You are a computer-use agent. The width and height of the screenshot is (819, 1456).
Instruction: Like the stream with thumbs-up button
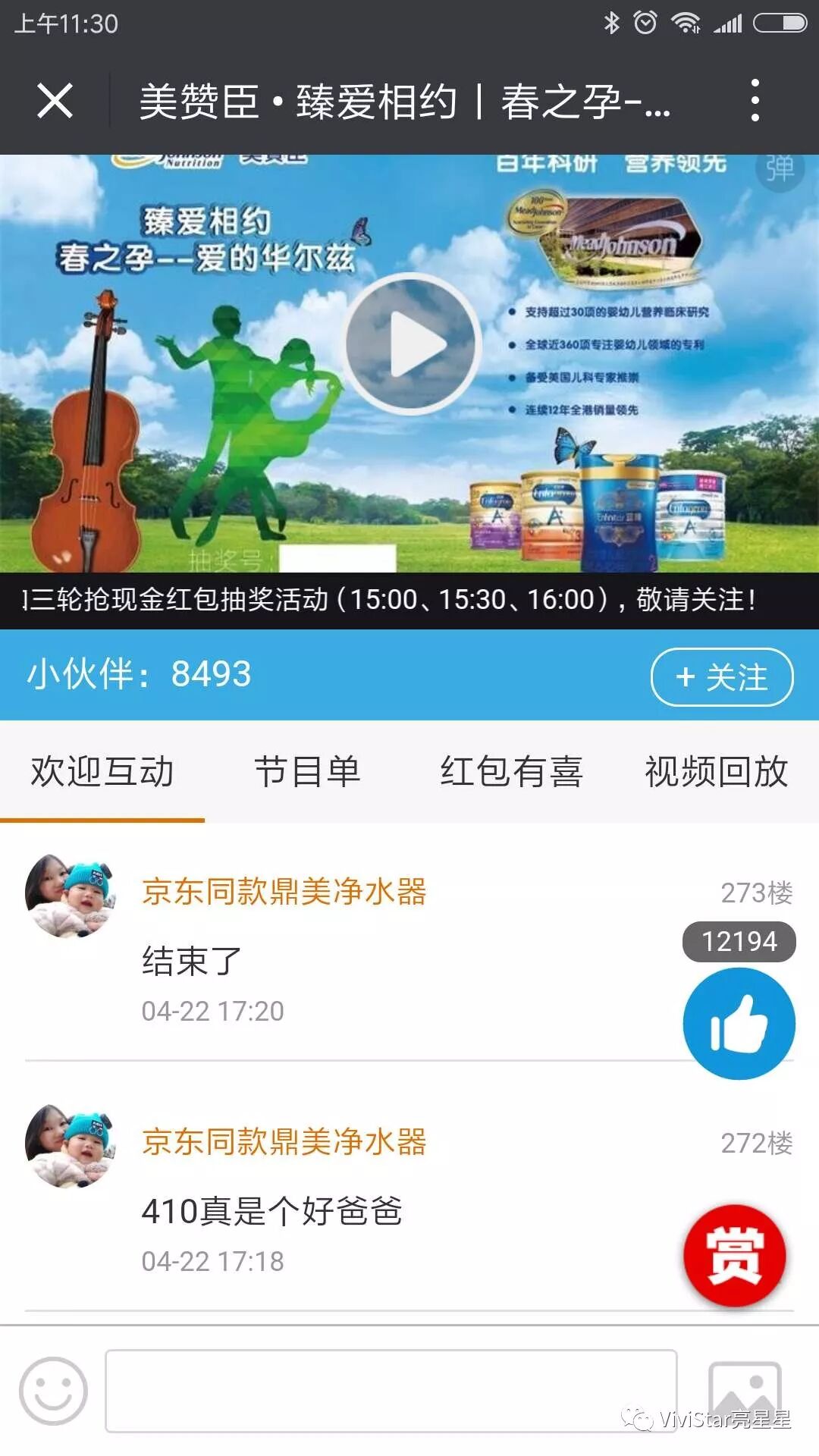pos(739,1024)
